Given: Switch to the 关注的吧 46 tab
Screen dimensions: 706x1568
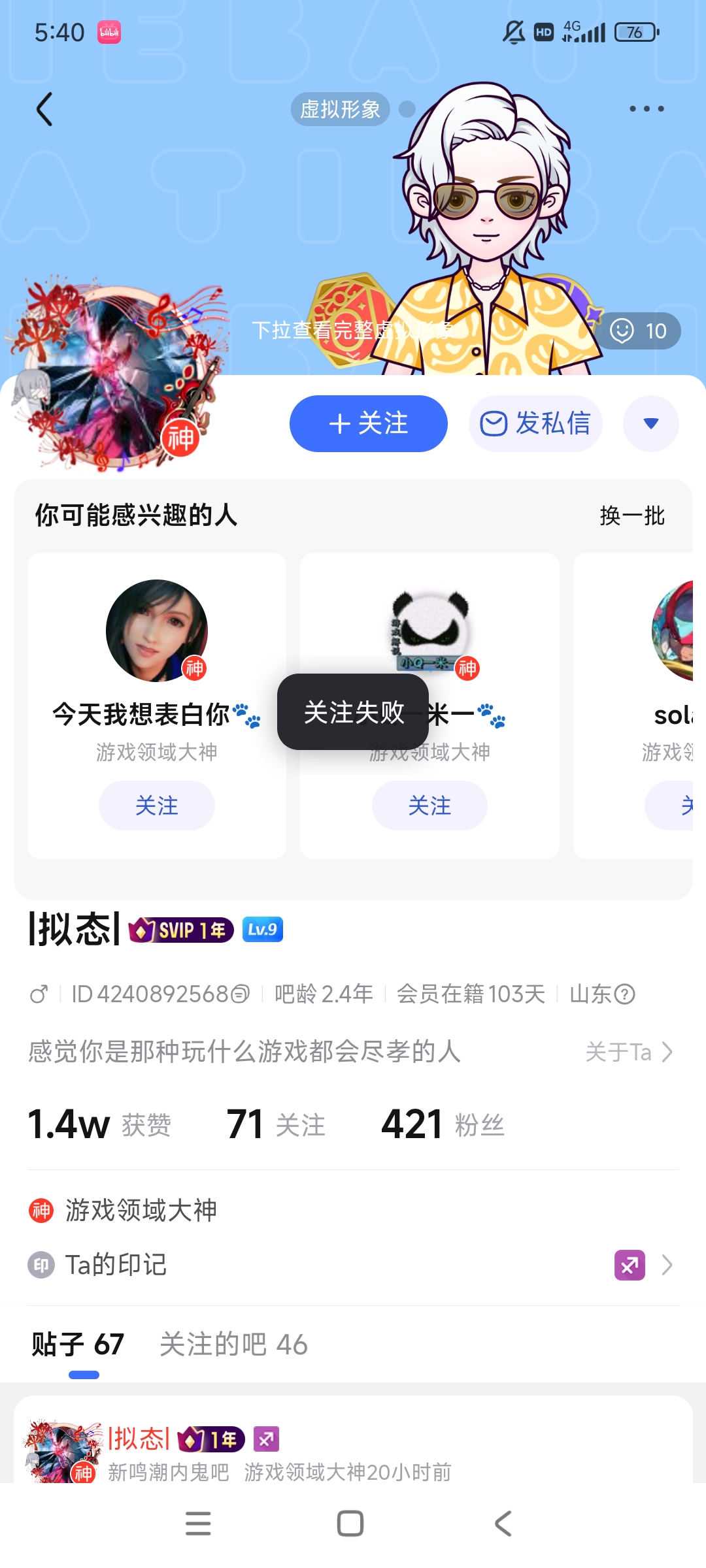Looking at the screenshot, I should point(233,1345).
